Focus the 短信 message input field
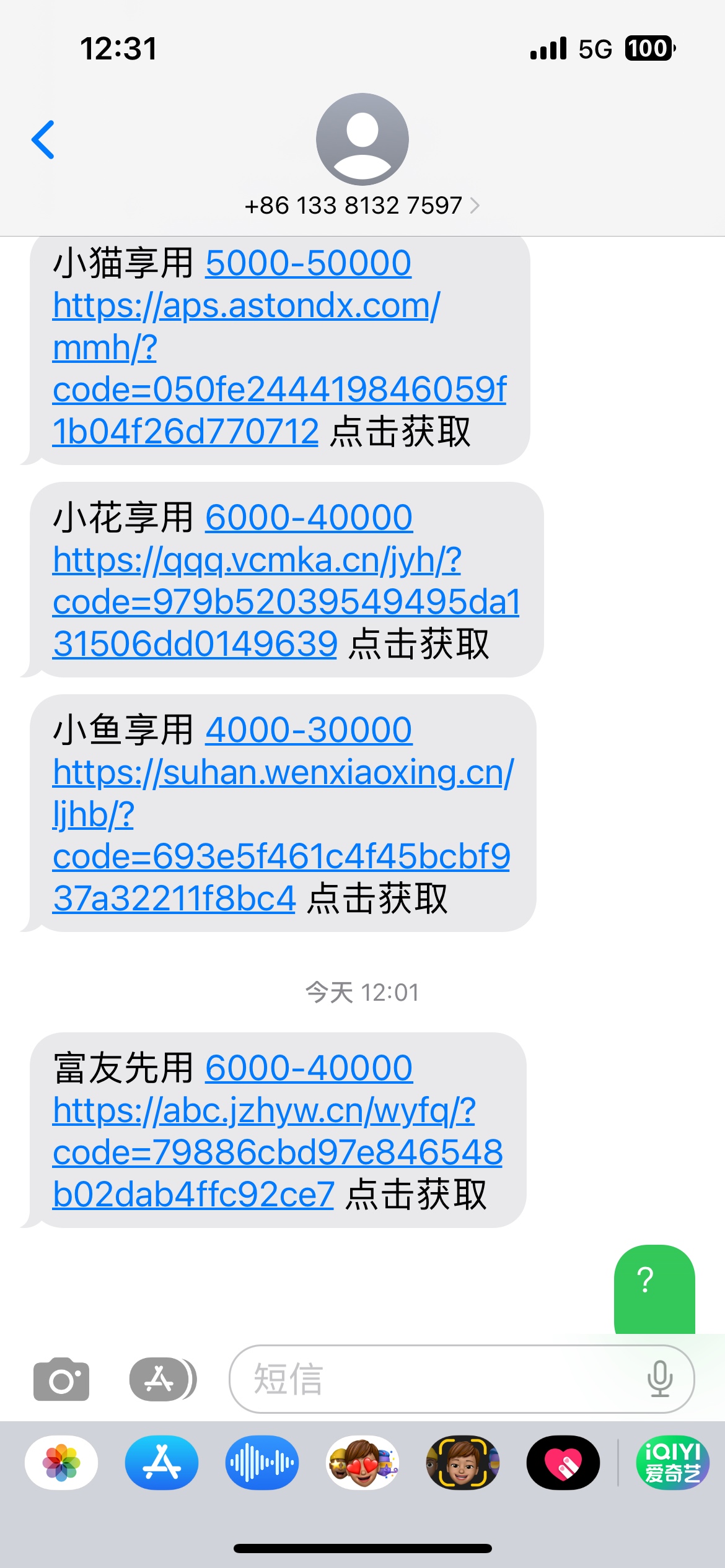The width and height of the screenshot is (725, 1568). pyautogui.click(x=434, y=1379)
